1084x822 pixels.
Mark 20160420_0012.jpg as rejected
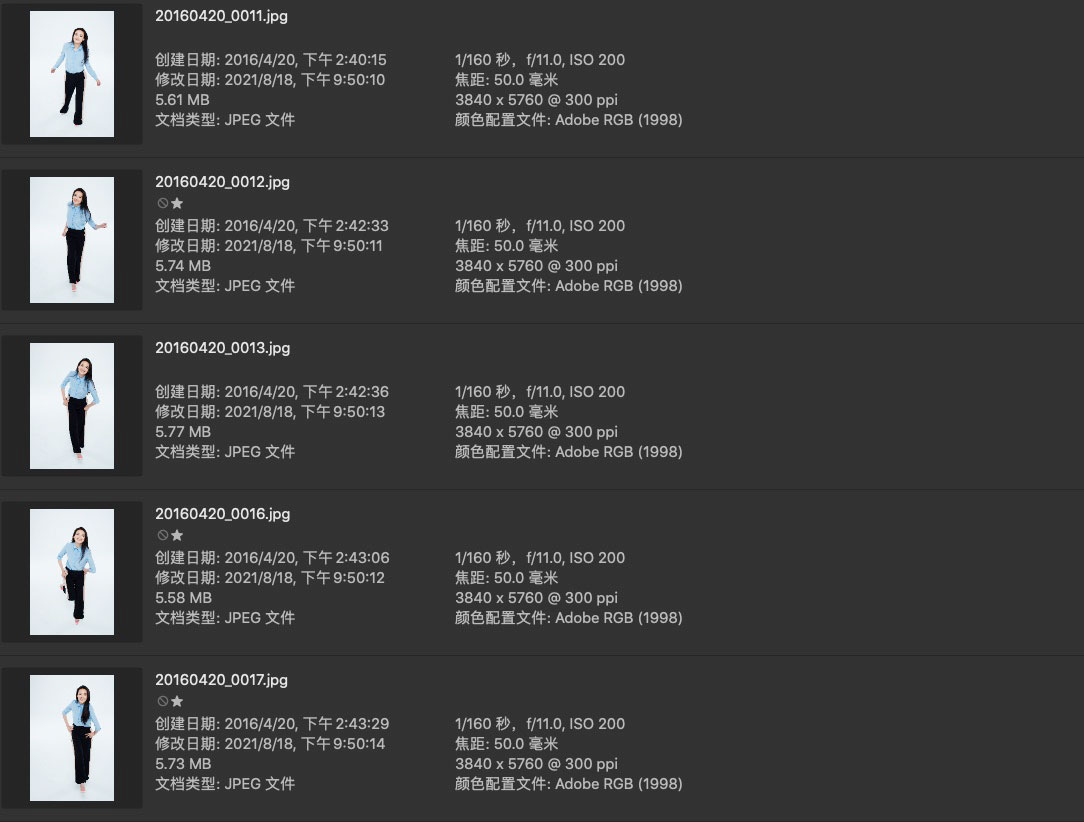[x=163, y=203]
